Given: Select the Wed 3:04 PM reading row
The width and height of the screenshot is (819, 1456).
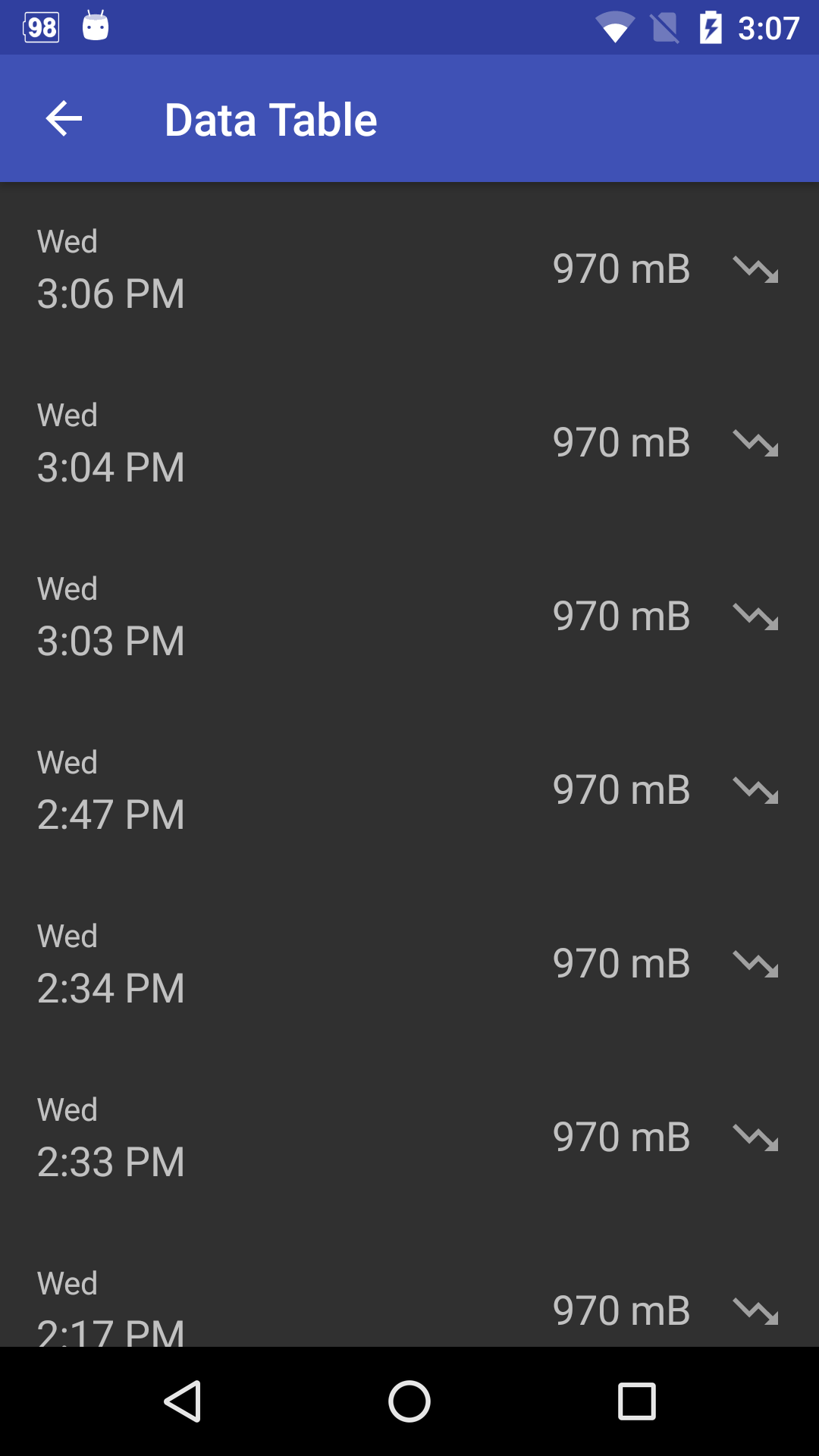Looking at the screenshot, I should pyautogui.click(x=409, y=443).
